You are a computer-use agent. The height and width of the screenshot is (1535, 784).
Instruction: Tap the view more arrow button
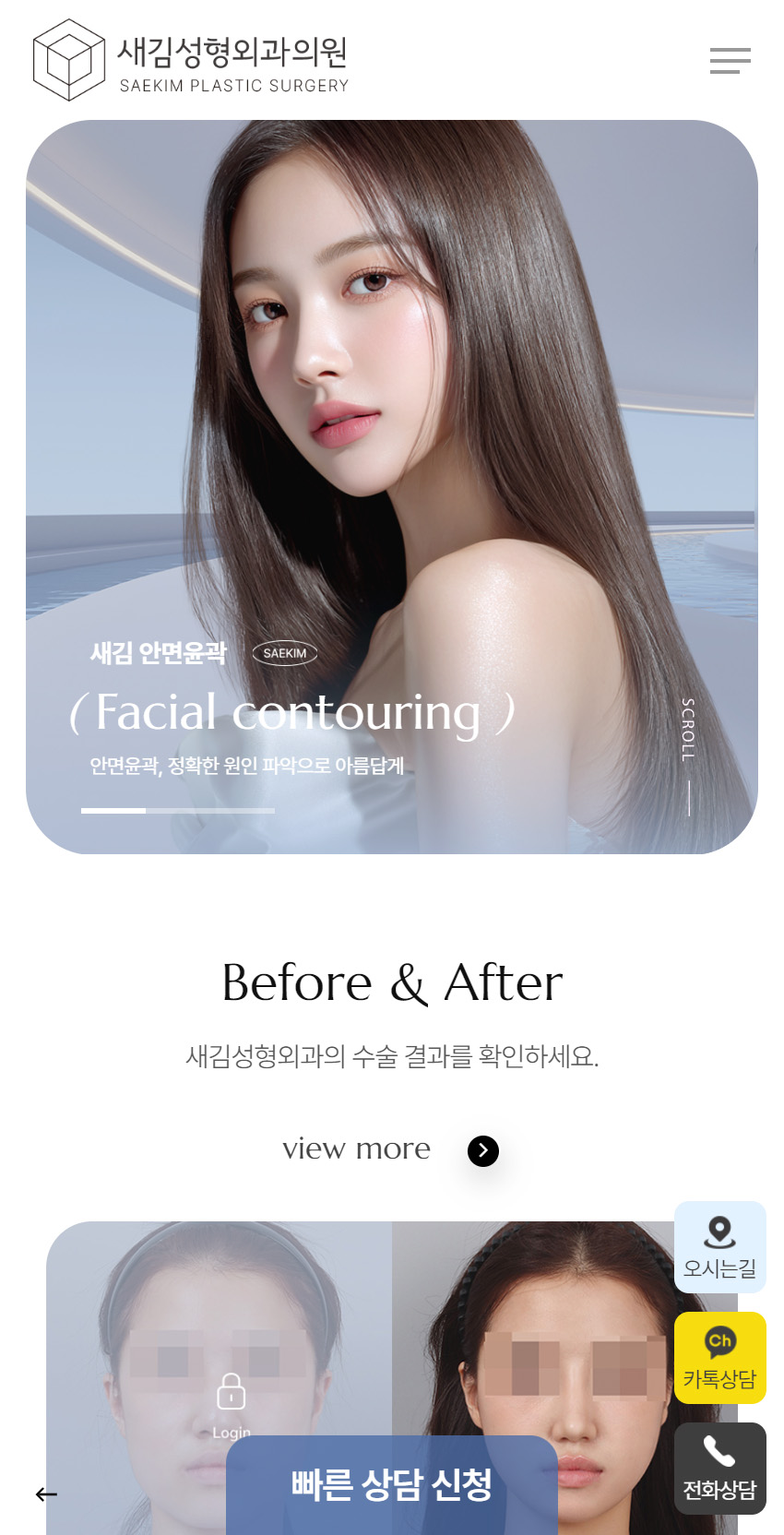482,1150
